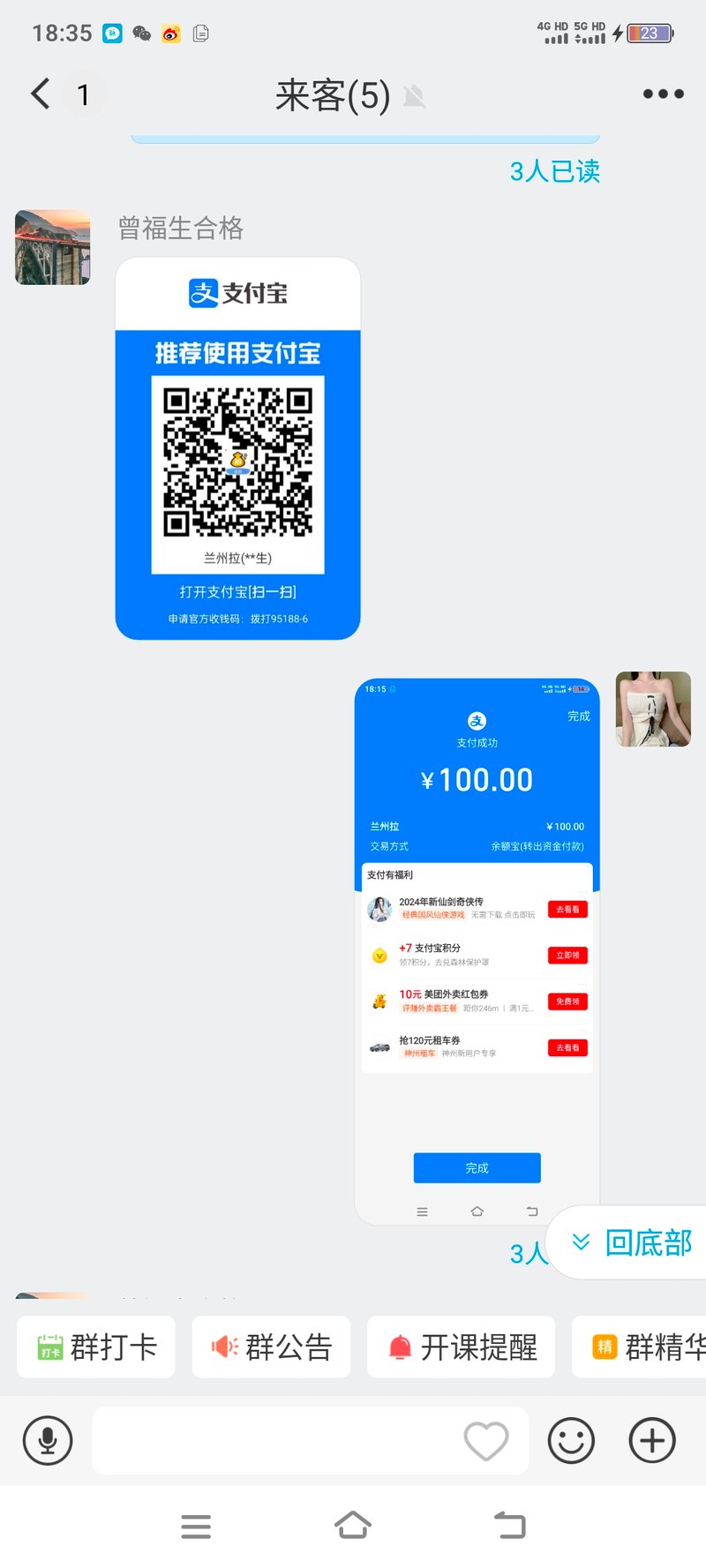Open the Alipay QR code image message
The image size is (706, 1568).
coord(237,448)
